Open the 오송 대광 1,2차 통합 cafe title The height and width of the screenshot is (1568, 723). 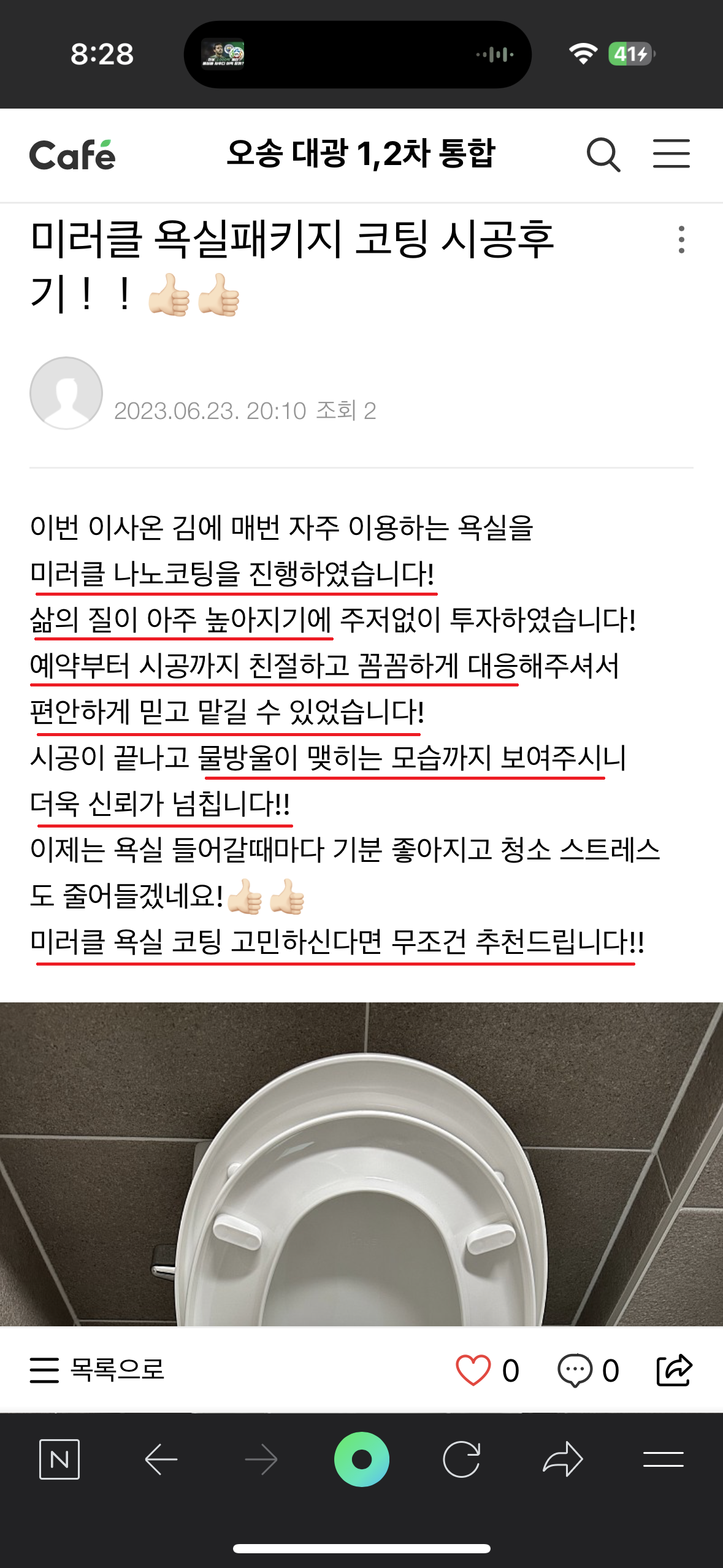361,153
